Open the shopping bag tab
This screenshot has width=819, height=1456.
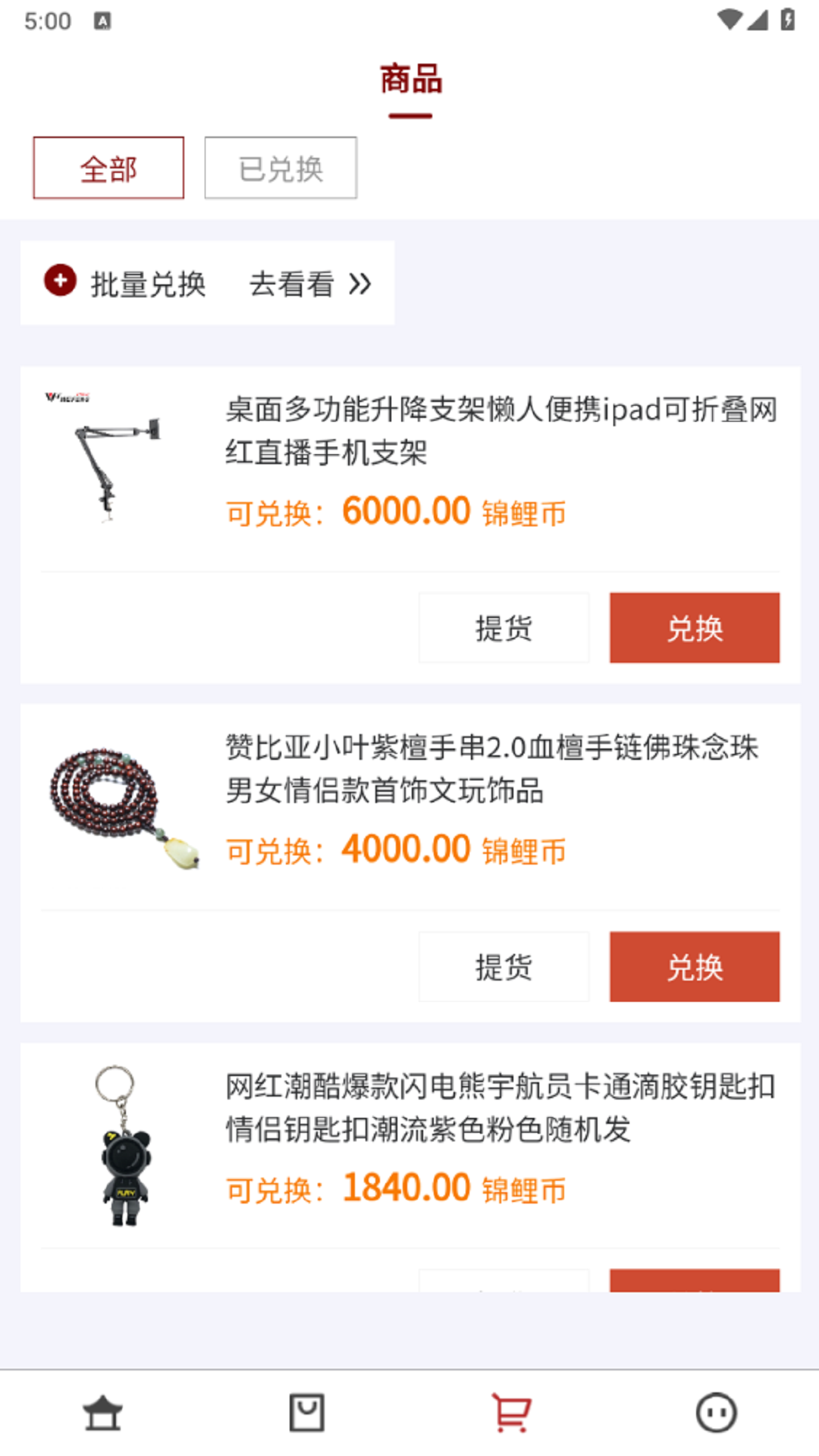tap(307, 1414)
